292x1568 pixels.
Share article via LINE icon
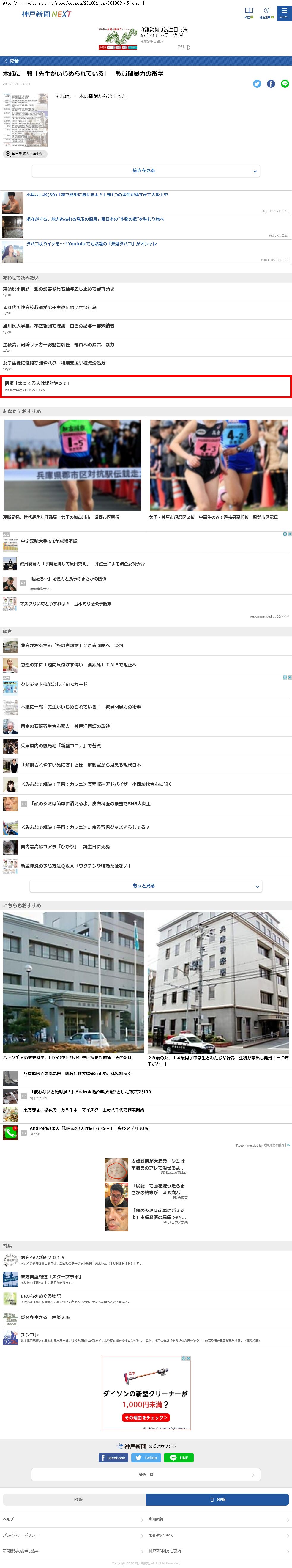(x=285, y=84)
